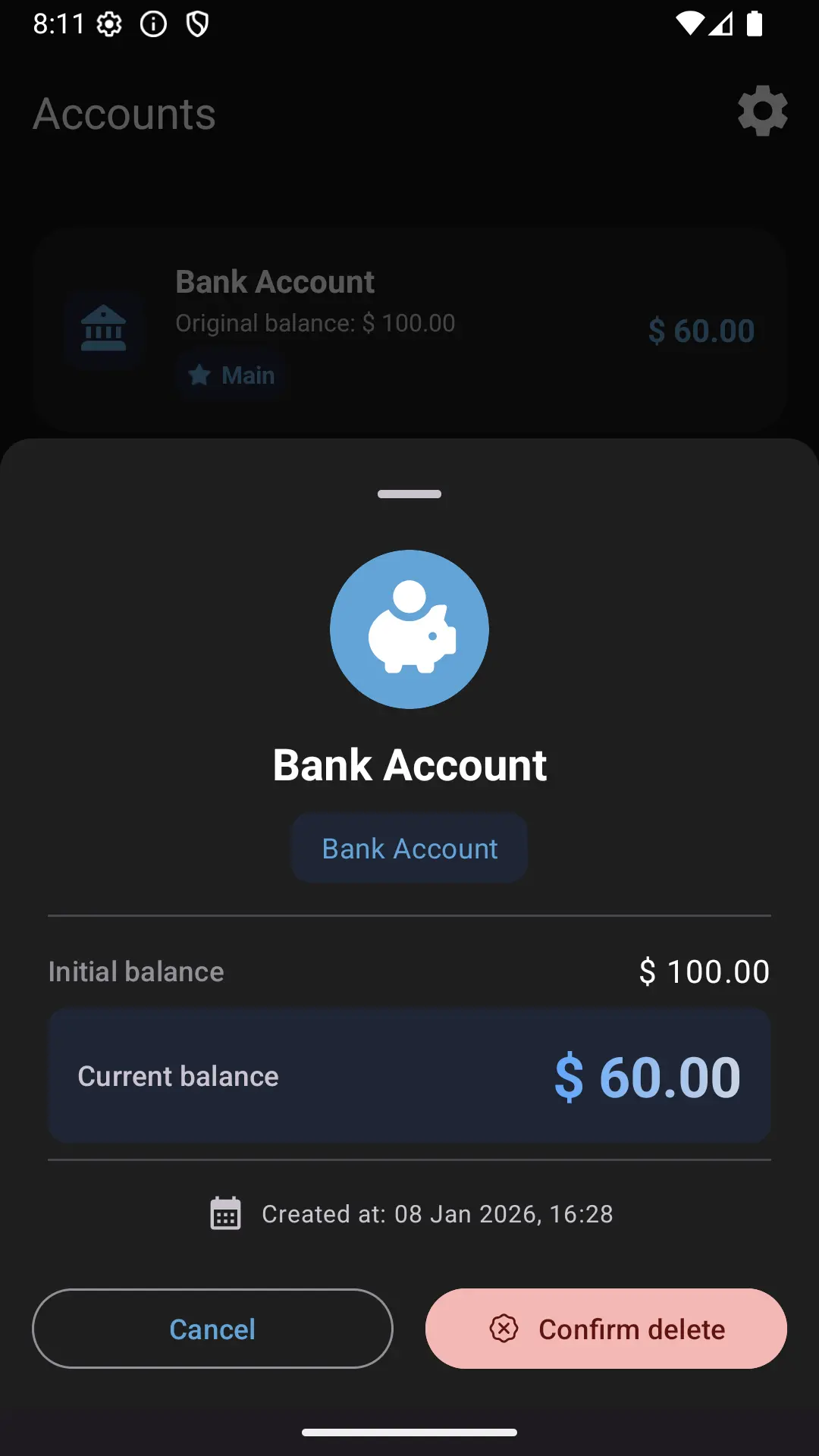Tap the piggy bank account icon

(409, 629)
